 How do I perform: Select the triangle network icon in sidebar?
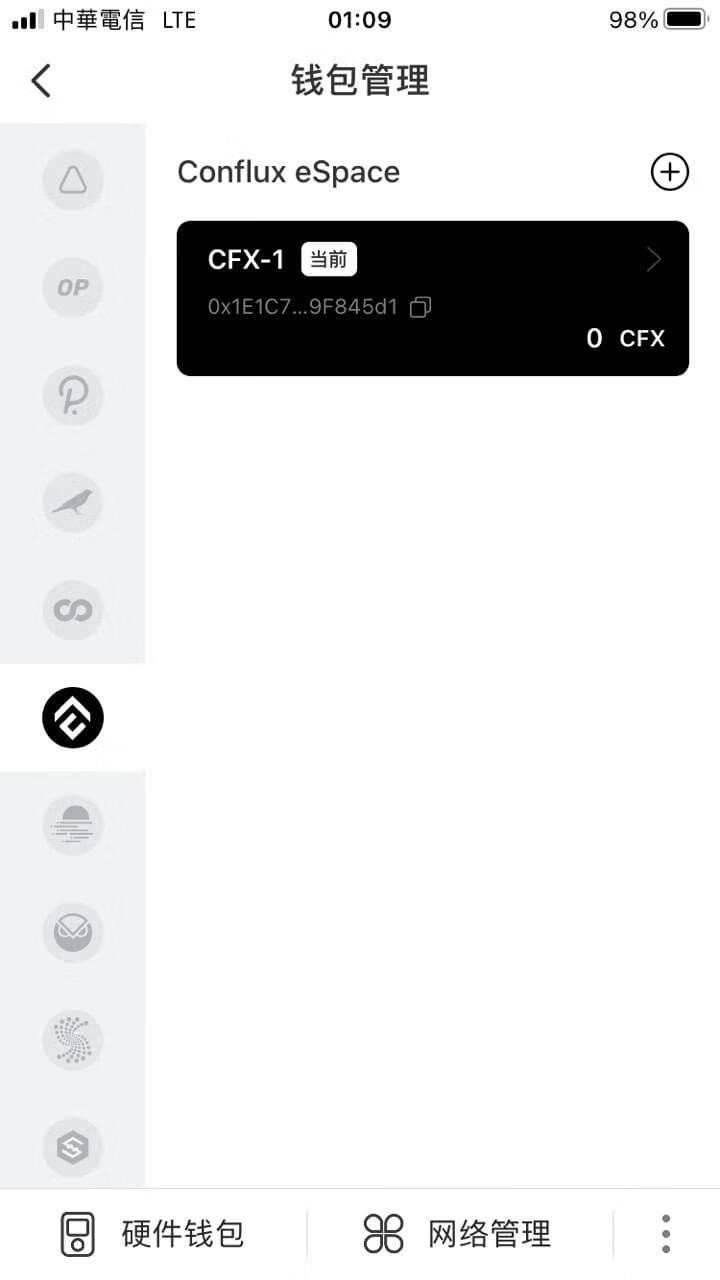[x=73, y=180]
